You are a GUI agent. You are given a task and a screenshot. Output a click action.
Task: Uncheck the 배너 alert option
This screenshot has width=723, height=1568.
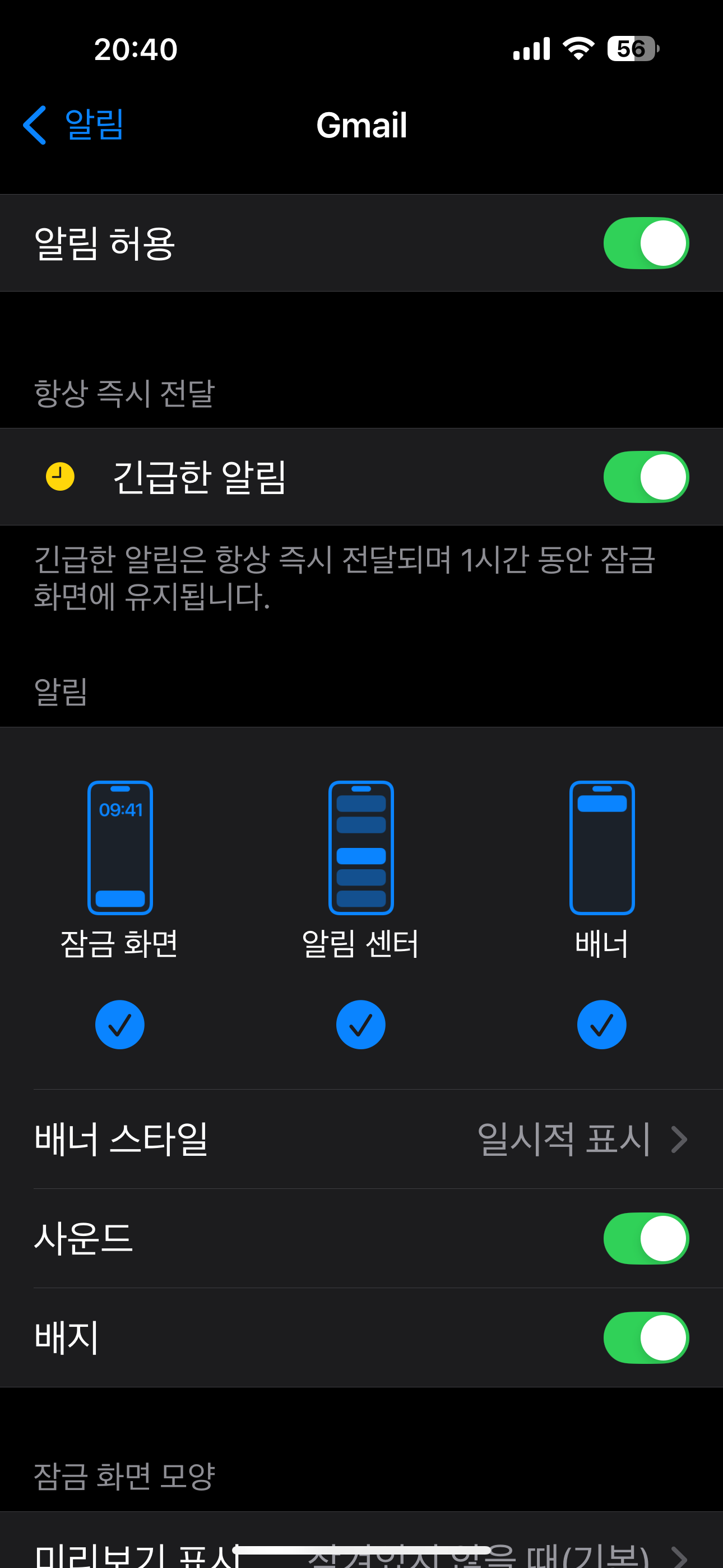pos(602,1024)
